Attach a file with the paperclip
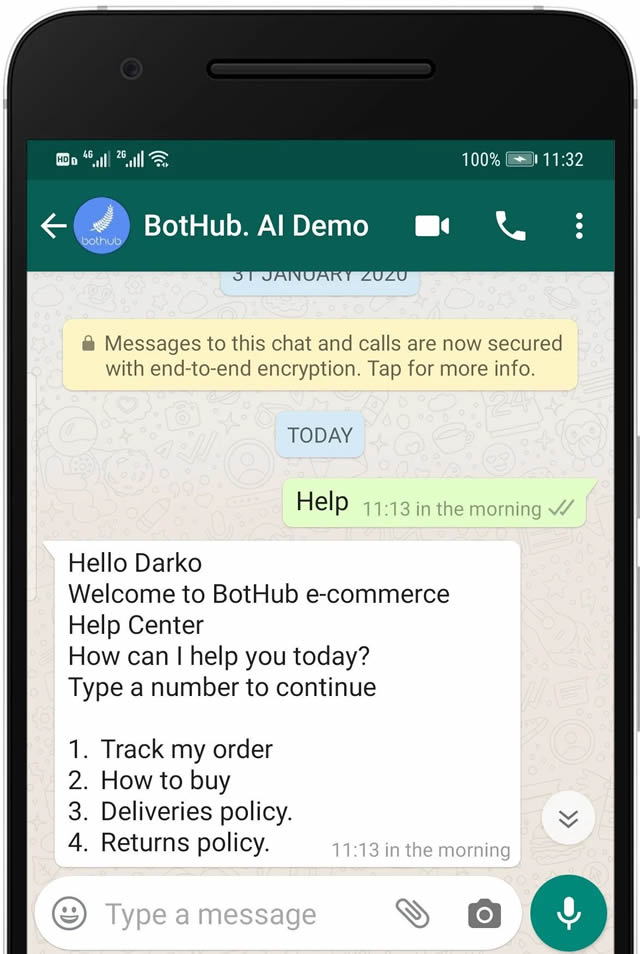640x954 pixels. [412, 913]
